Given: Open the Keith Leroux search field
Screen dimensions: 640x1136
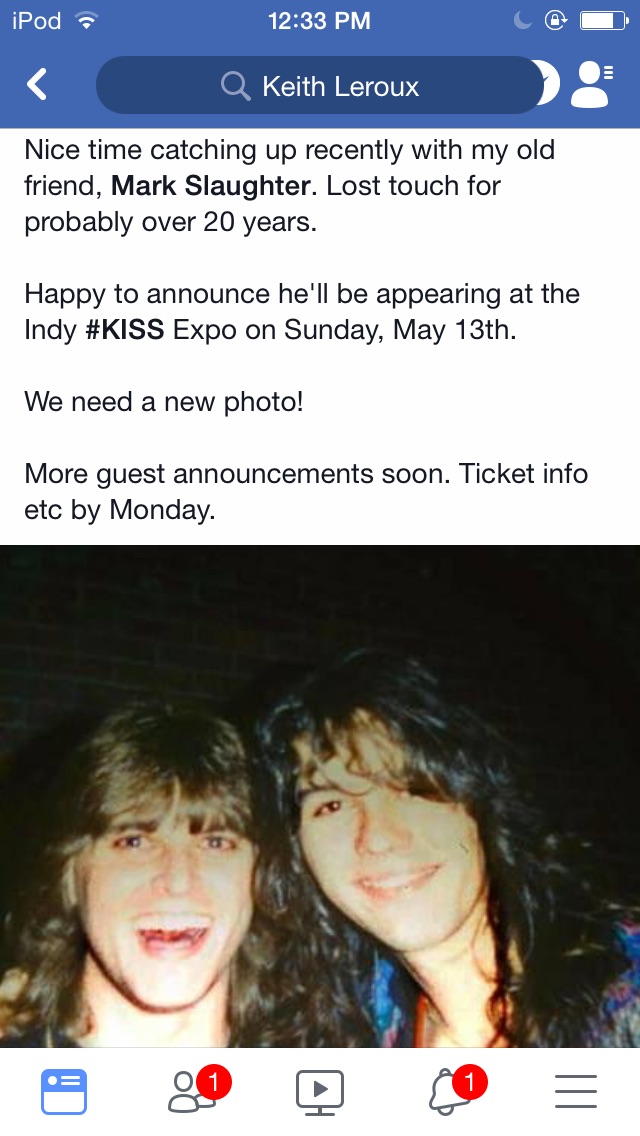Looking at the screenshot, I should pyautogui.click(x=318, y=86).
